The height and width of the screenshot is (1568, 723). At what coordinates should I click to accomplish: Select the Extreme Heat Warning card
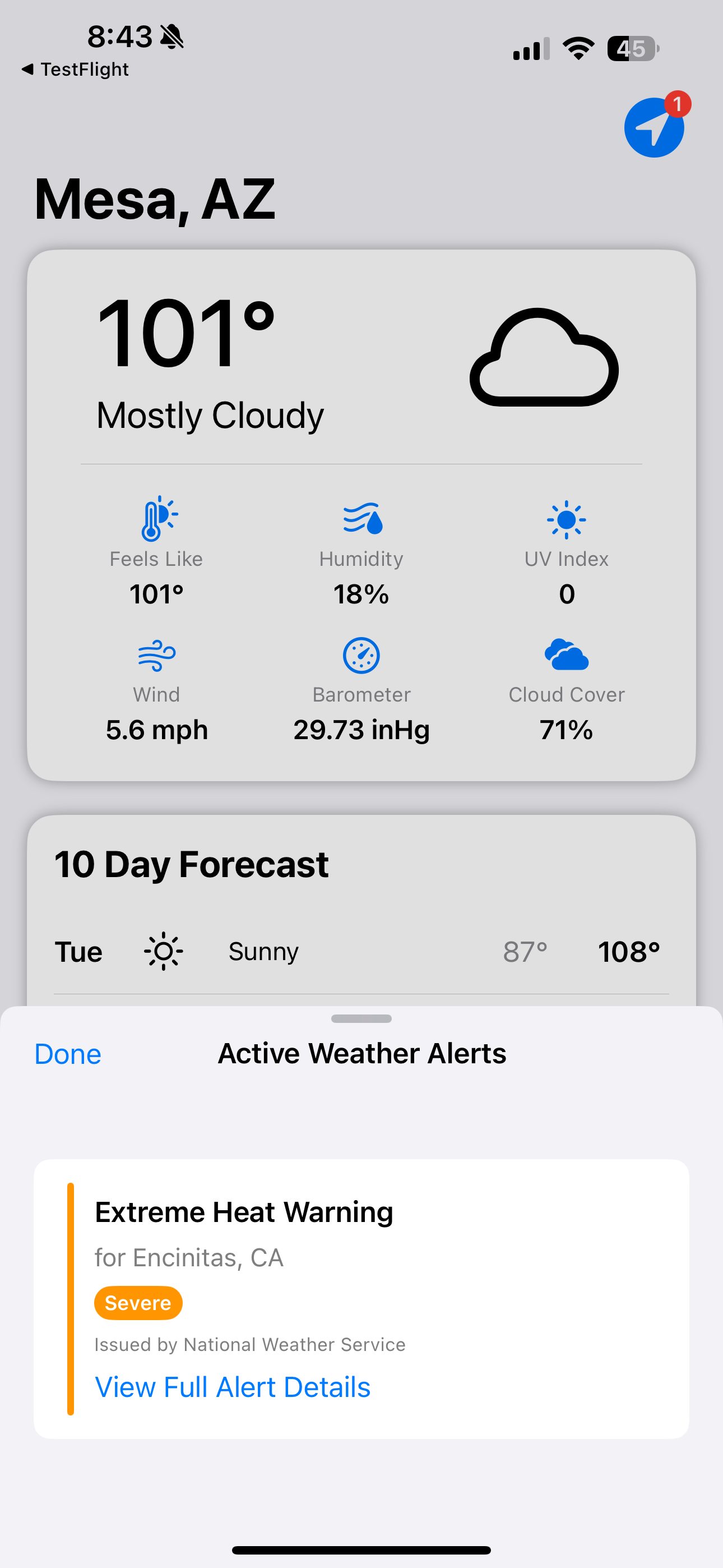(x=360, y=1254)
